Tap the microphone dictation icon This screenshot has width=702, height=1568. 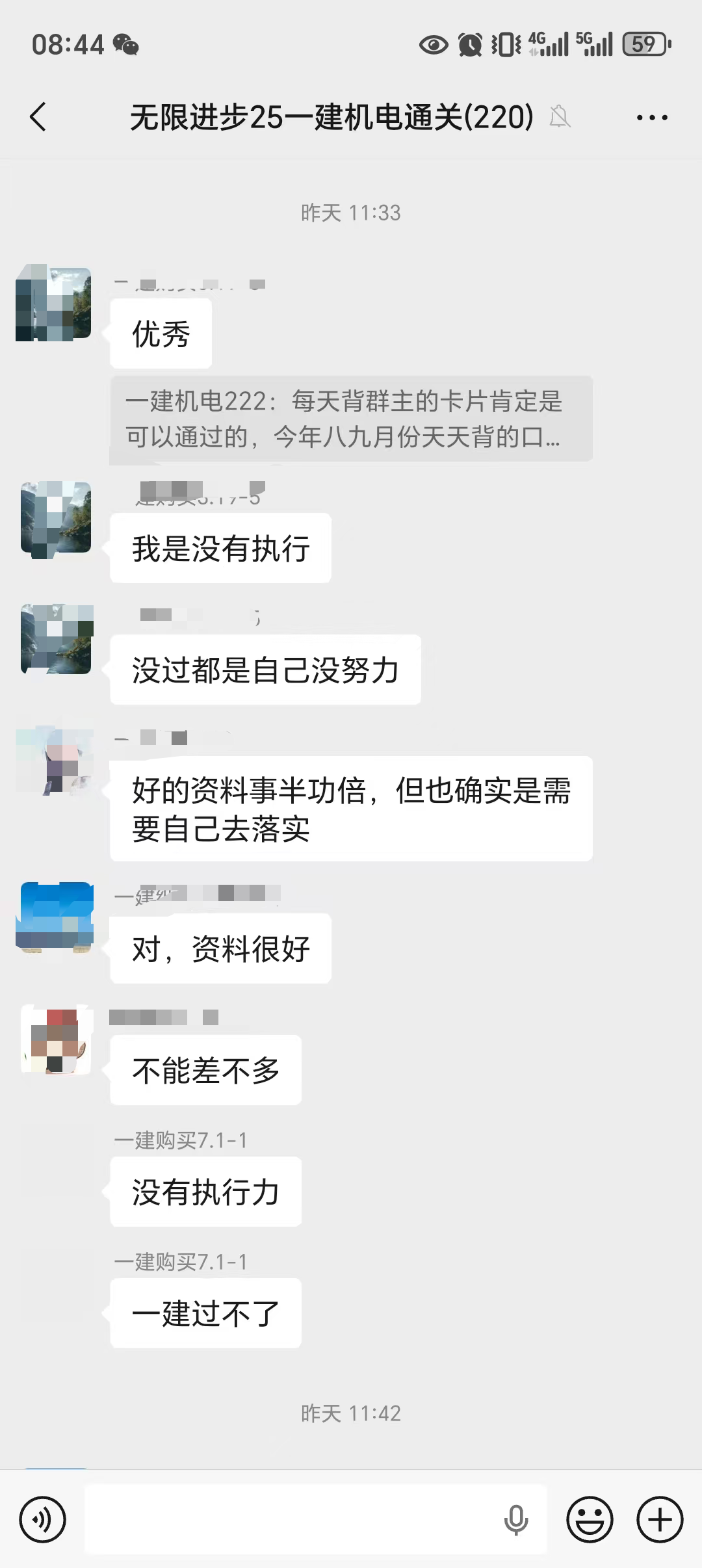516,1520
